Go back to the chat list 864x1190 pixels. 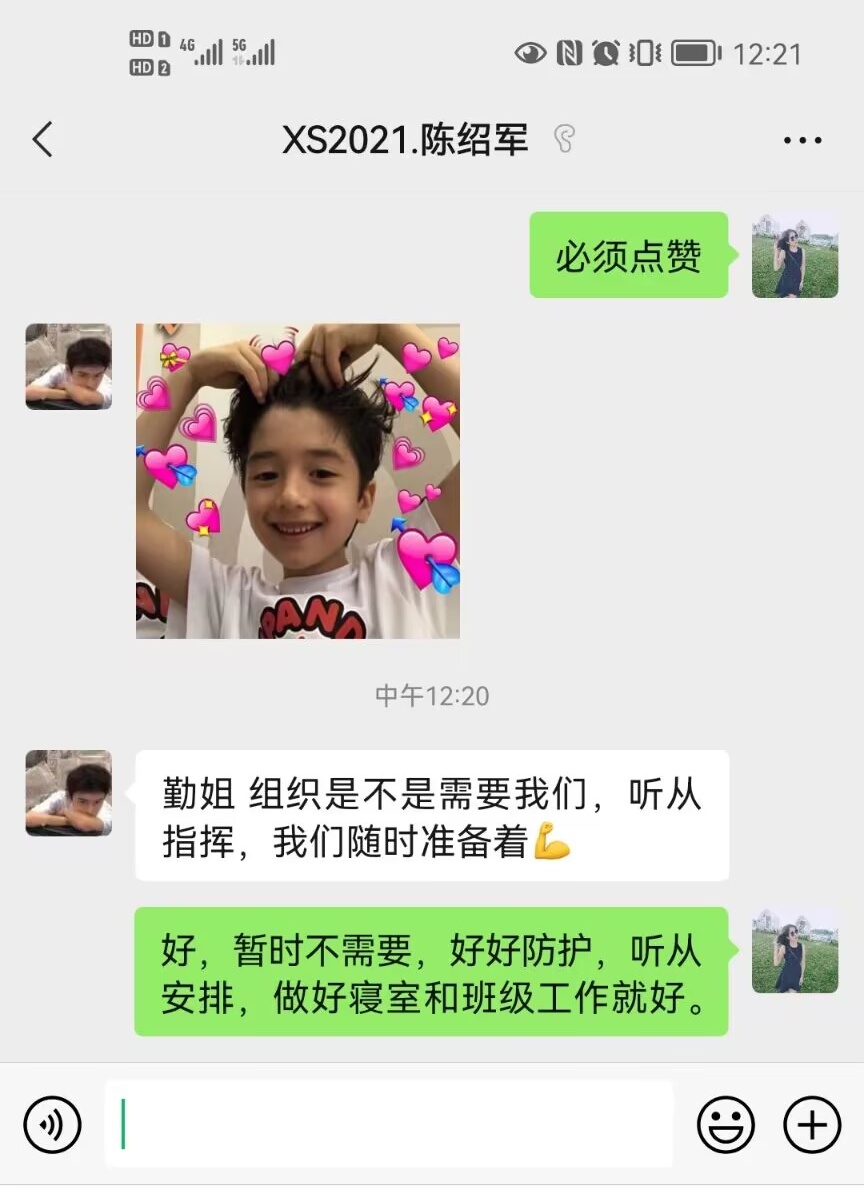click(x=42, y=140)
